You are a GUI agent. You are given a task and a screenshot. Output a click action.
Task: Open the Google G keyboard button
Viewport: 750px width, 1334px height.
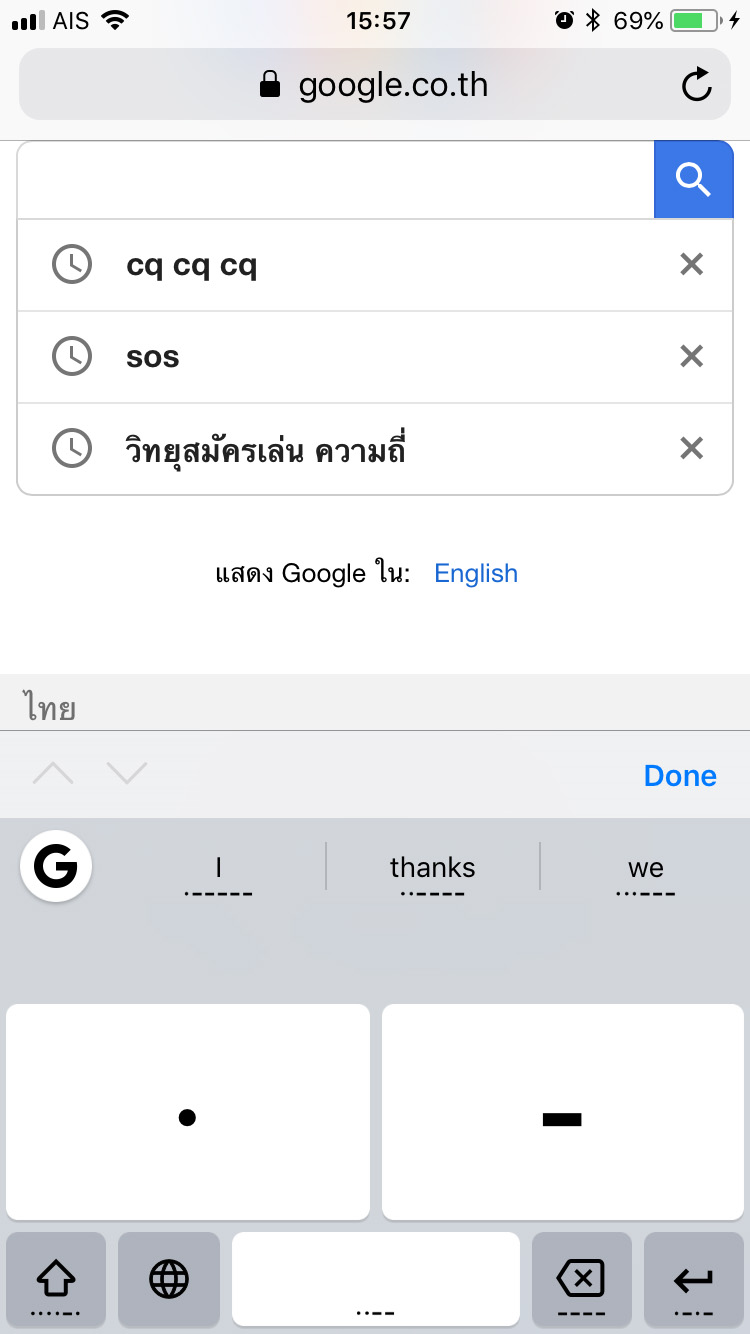[x=56, y=867]
